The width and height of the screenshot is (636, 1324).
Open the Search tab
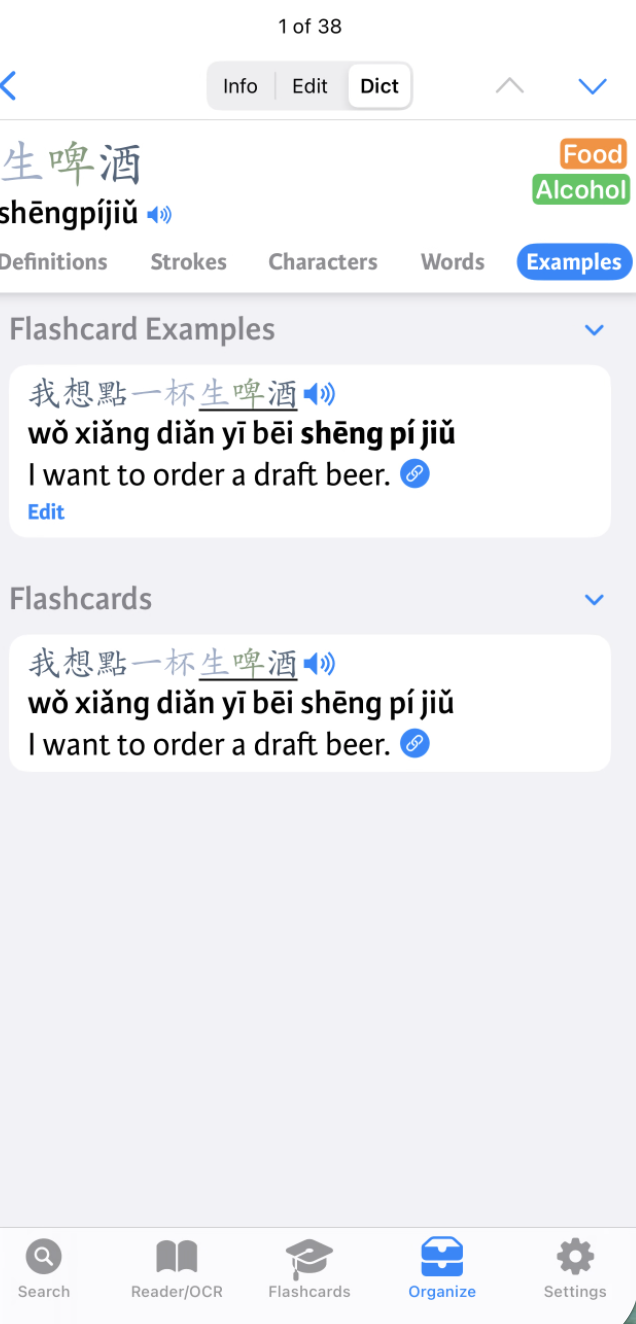pyautogui.click(x=44, y=1268)
